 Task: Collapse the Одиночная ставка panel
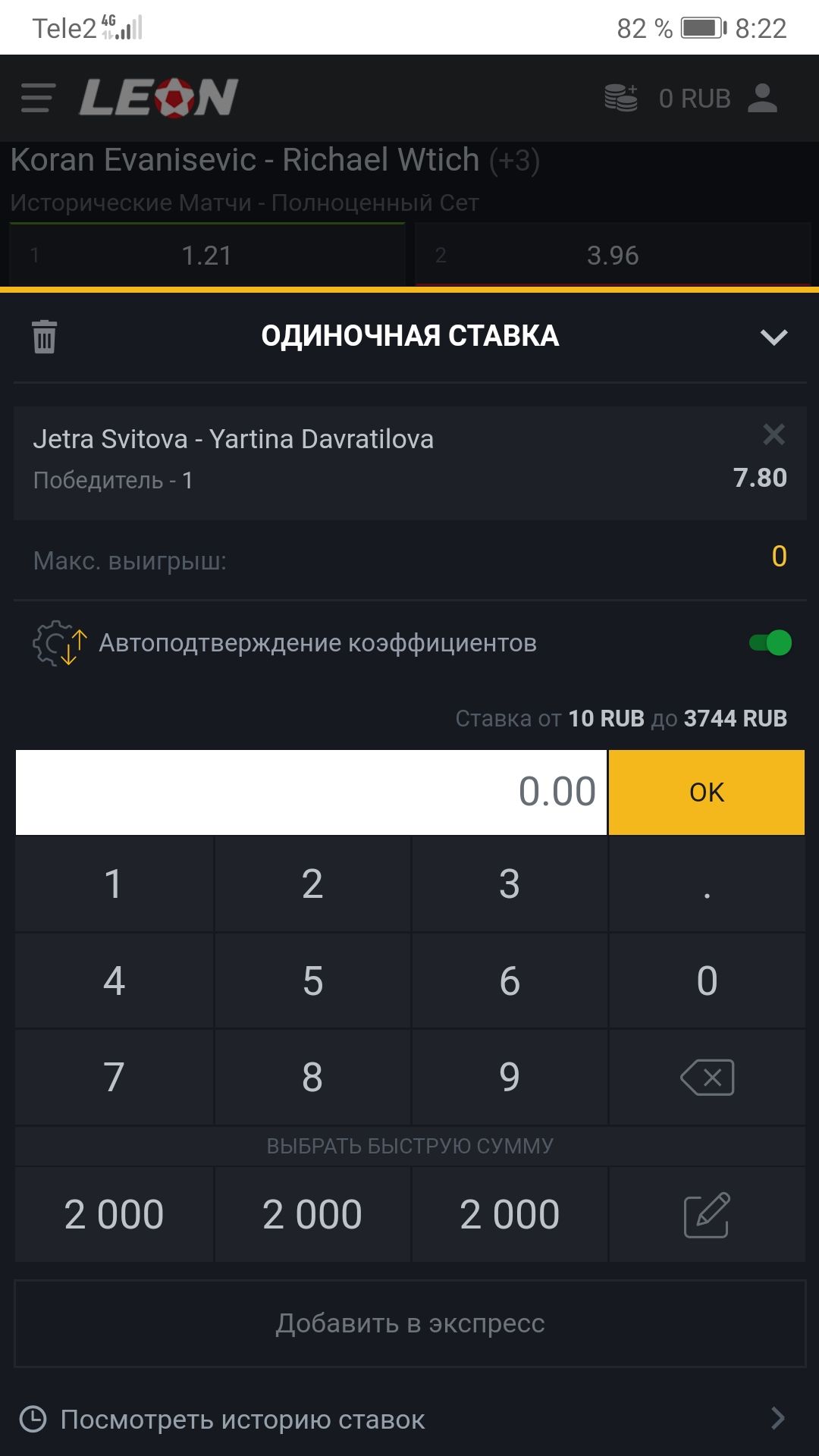tap(773, 337)
